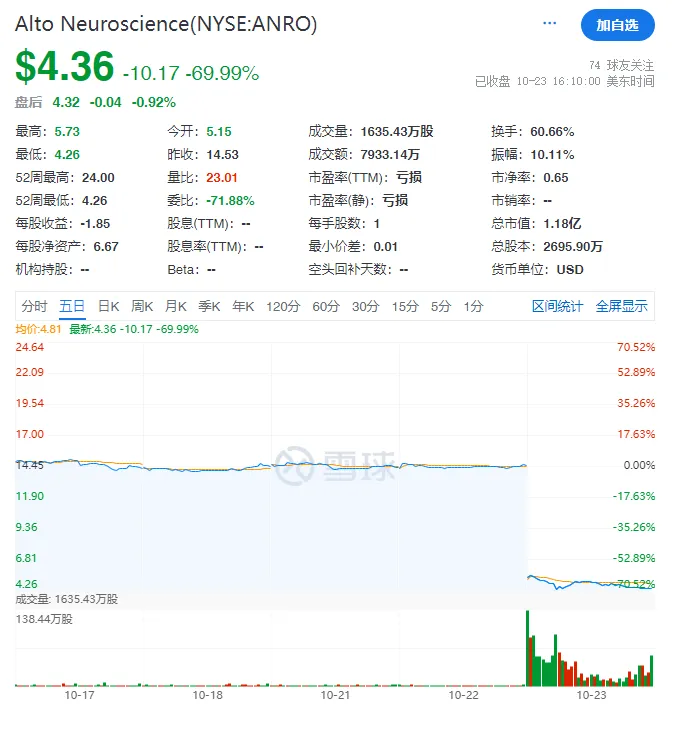View the 1分 chart interval
Image resolution: width=686 pixels, height=730 pixels.
coord(473,307)
